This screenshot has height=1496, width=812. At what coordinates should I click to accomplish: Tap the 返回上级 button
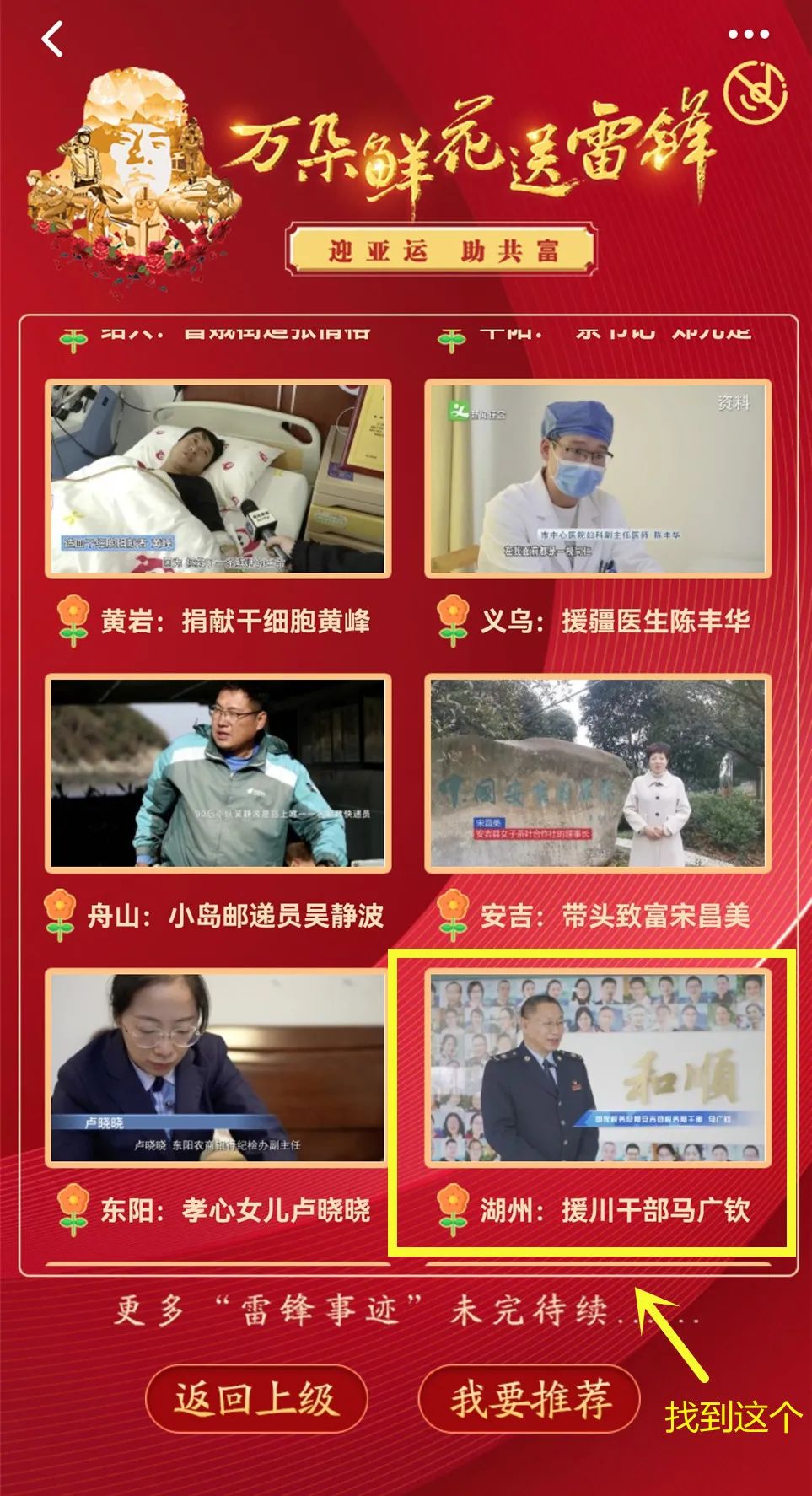click(x=256, y=1398)
